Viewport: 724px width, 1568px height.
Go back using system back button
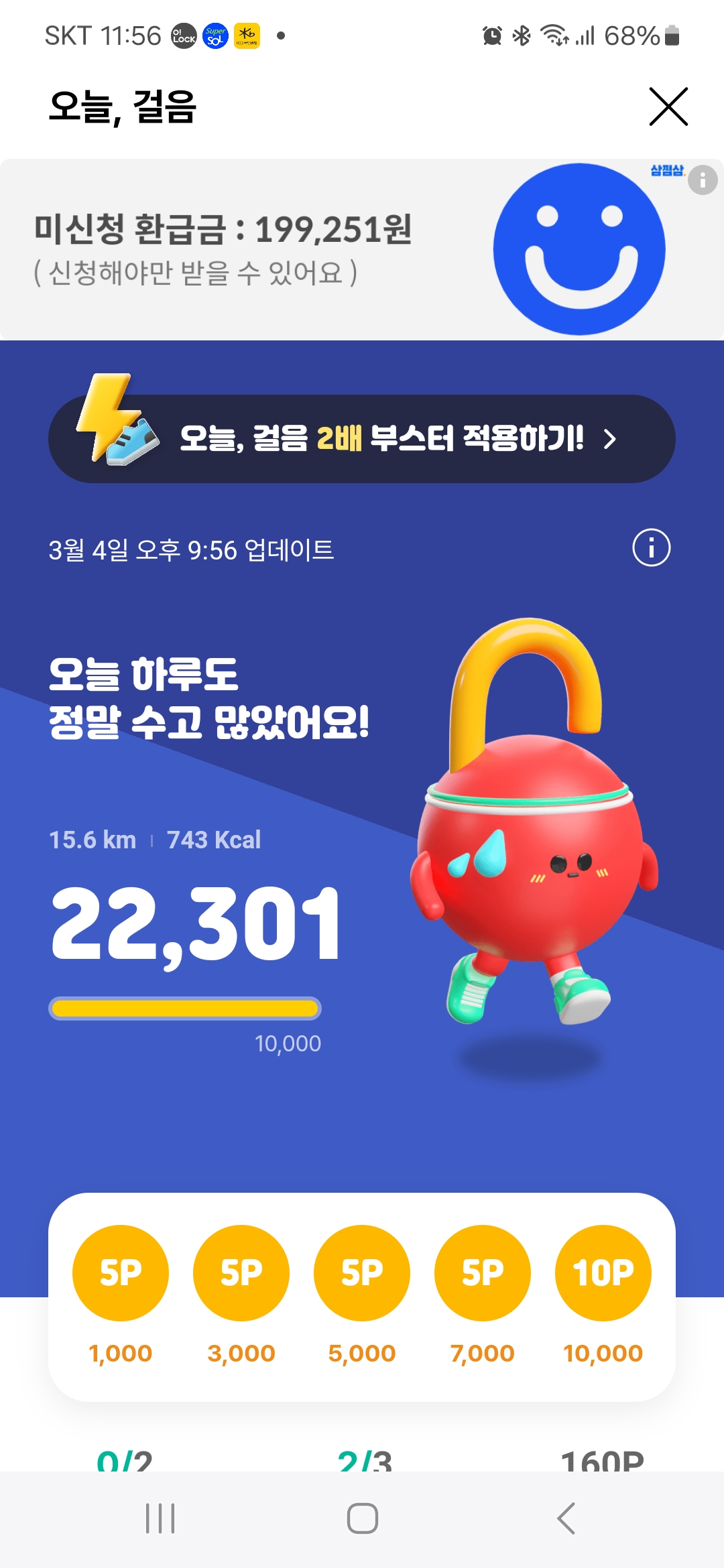tap(566, 1518)
